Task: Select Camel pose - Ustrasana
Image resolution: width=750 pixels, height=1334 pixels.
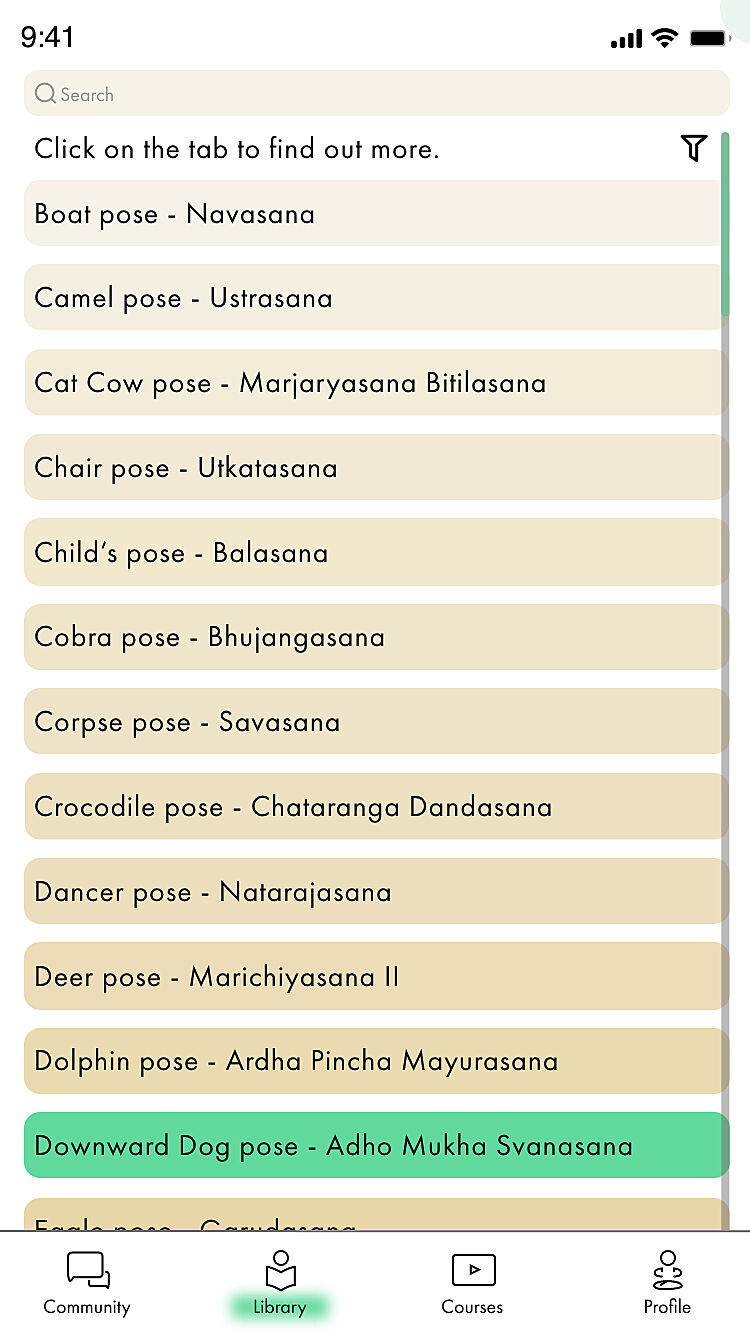Action: [x=376, y=298]
